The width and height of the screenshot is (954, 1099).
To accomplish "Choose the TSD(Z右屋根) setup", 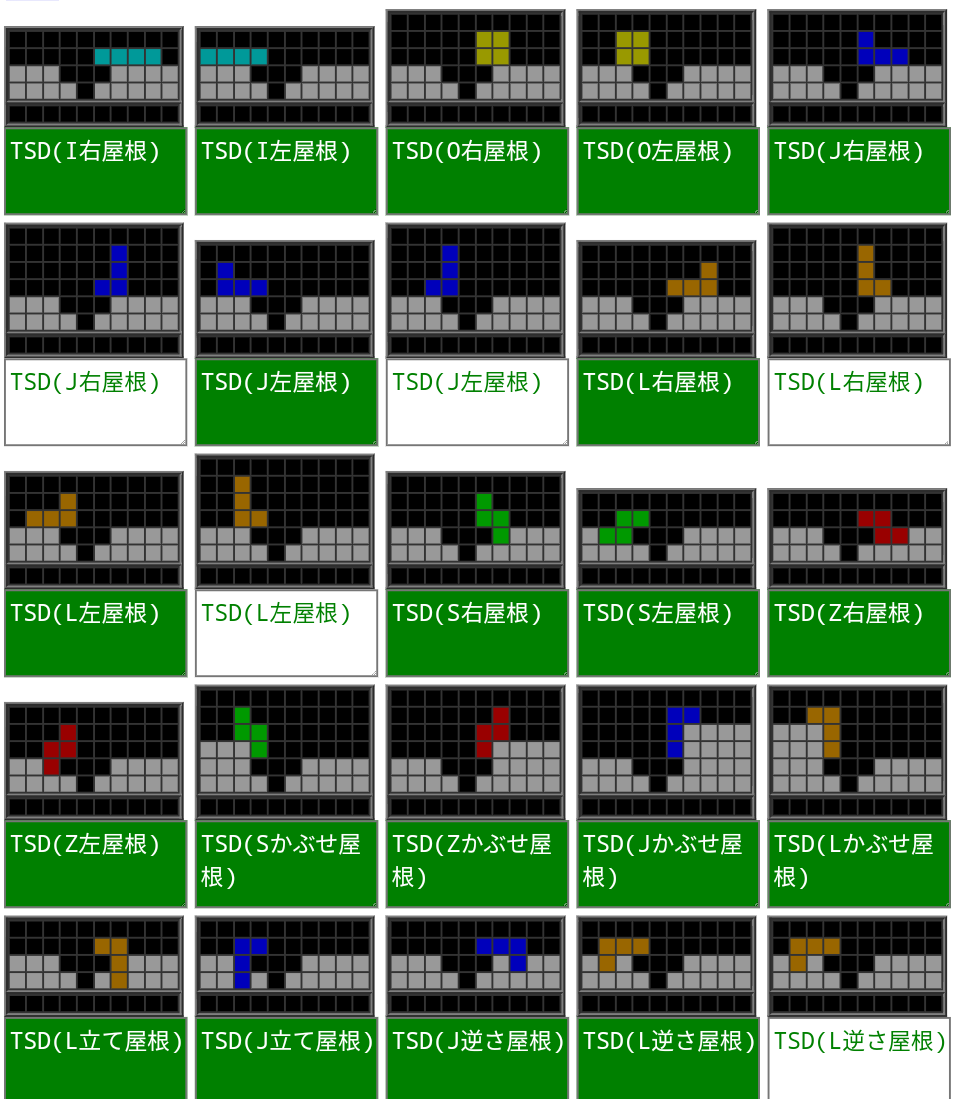I will point(859,633).
